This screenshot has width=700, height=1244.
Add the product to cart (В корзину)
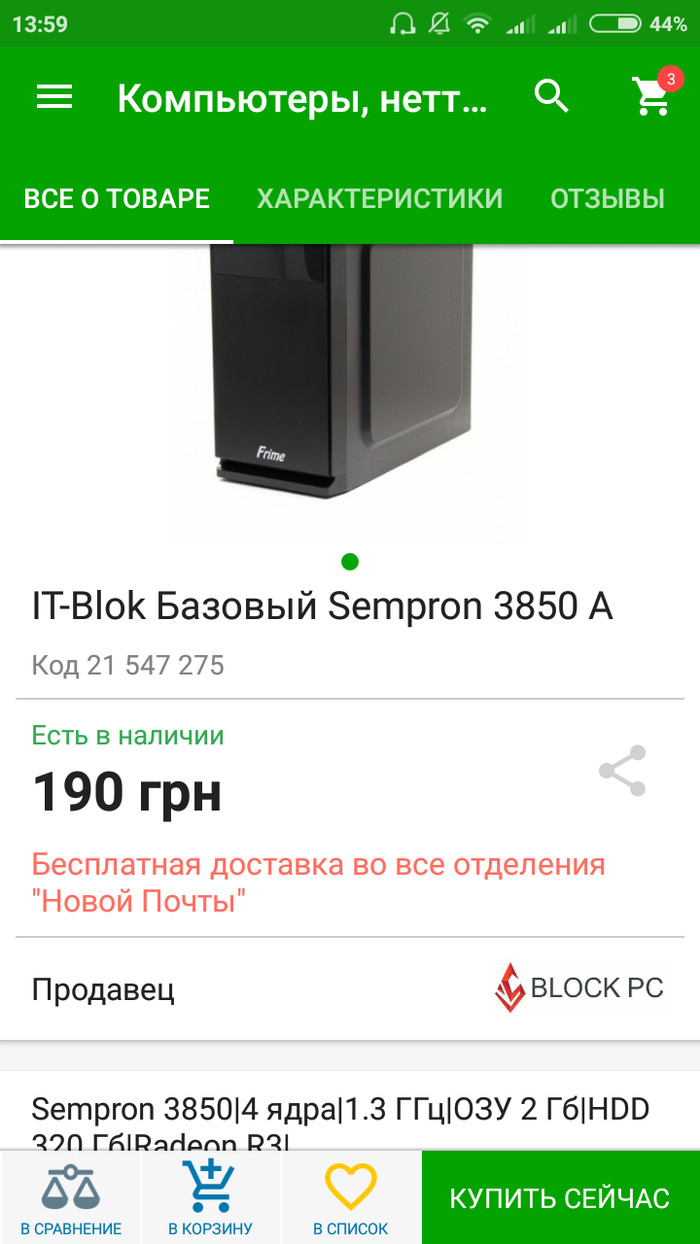click(x=210, y=1198)
